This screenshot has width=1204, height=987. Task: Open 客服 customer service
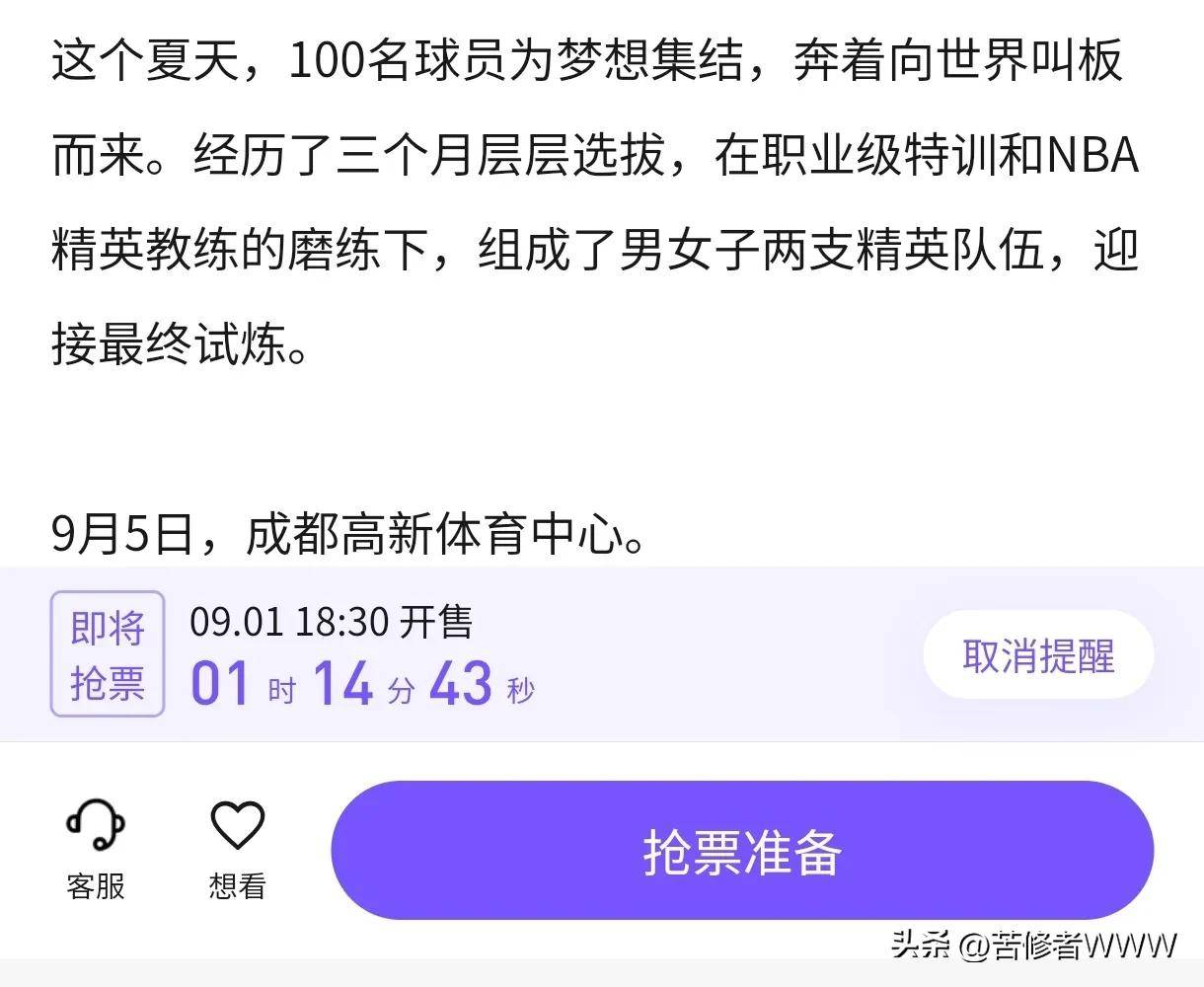(x=96, y=848)
